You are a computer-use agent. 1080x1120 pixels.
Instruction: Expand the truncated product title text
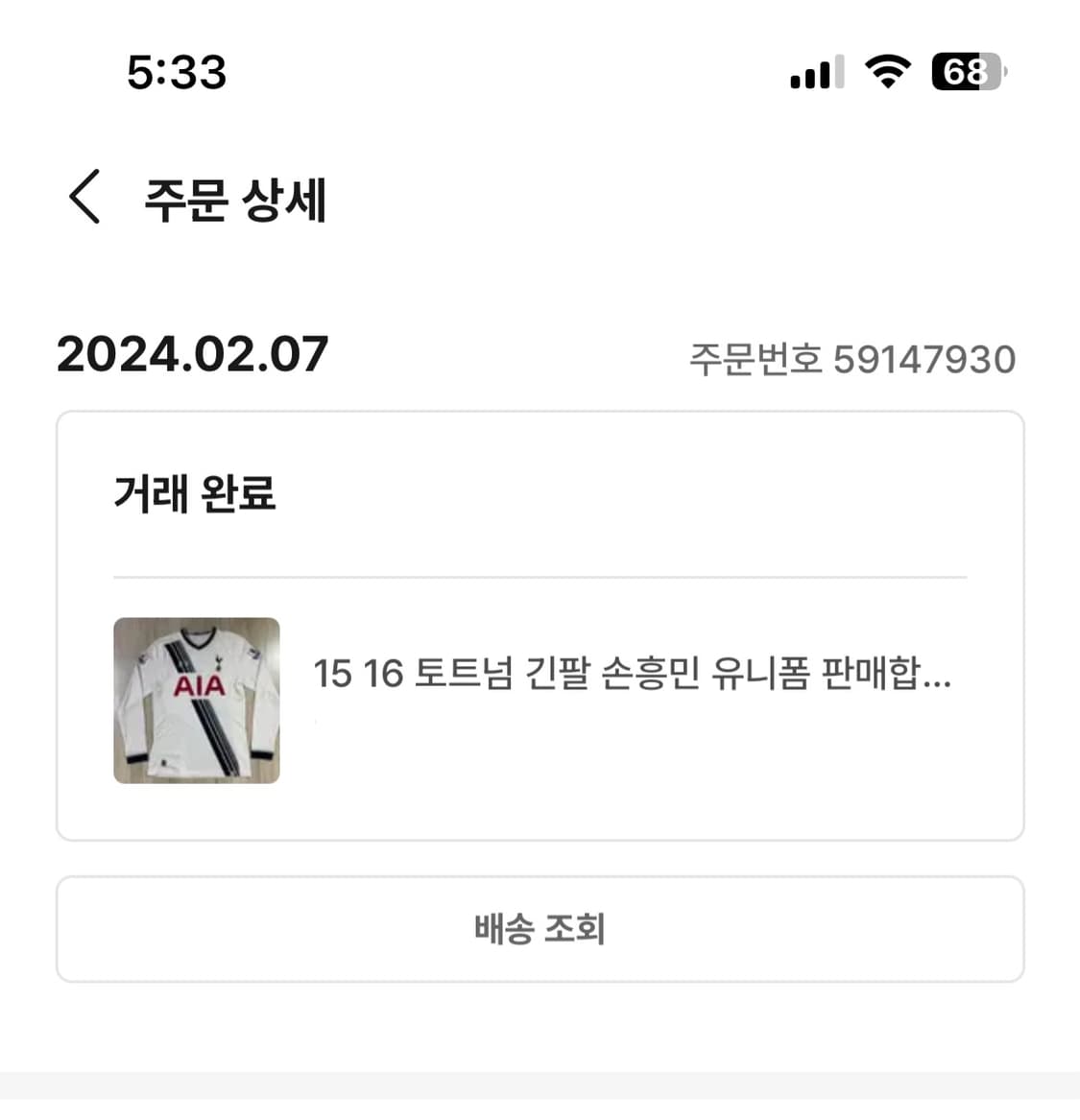[633, 677]
